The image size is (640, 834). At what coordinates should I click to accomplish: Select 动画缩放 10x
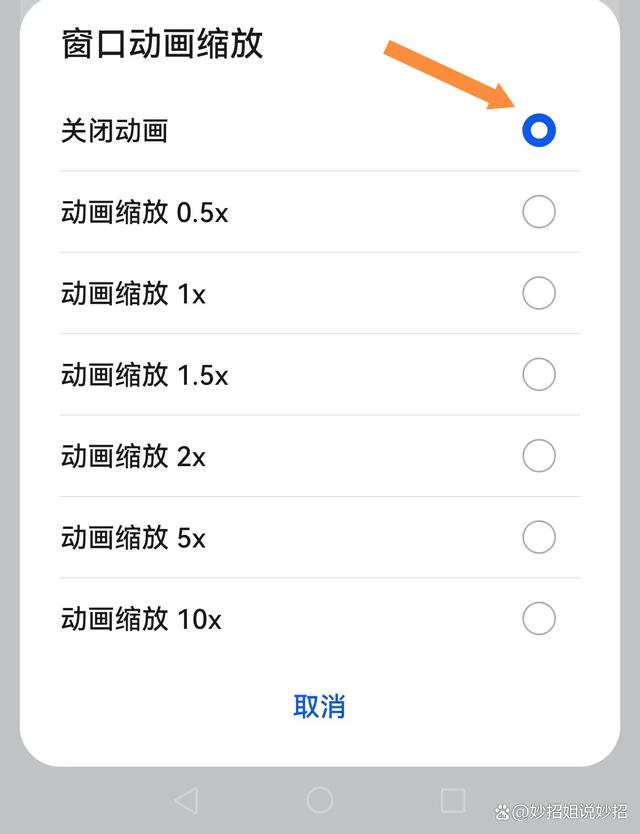click(538, 619)
